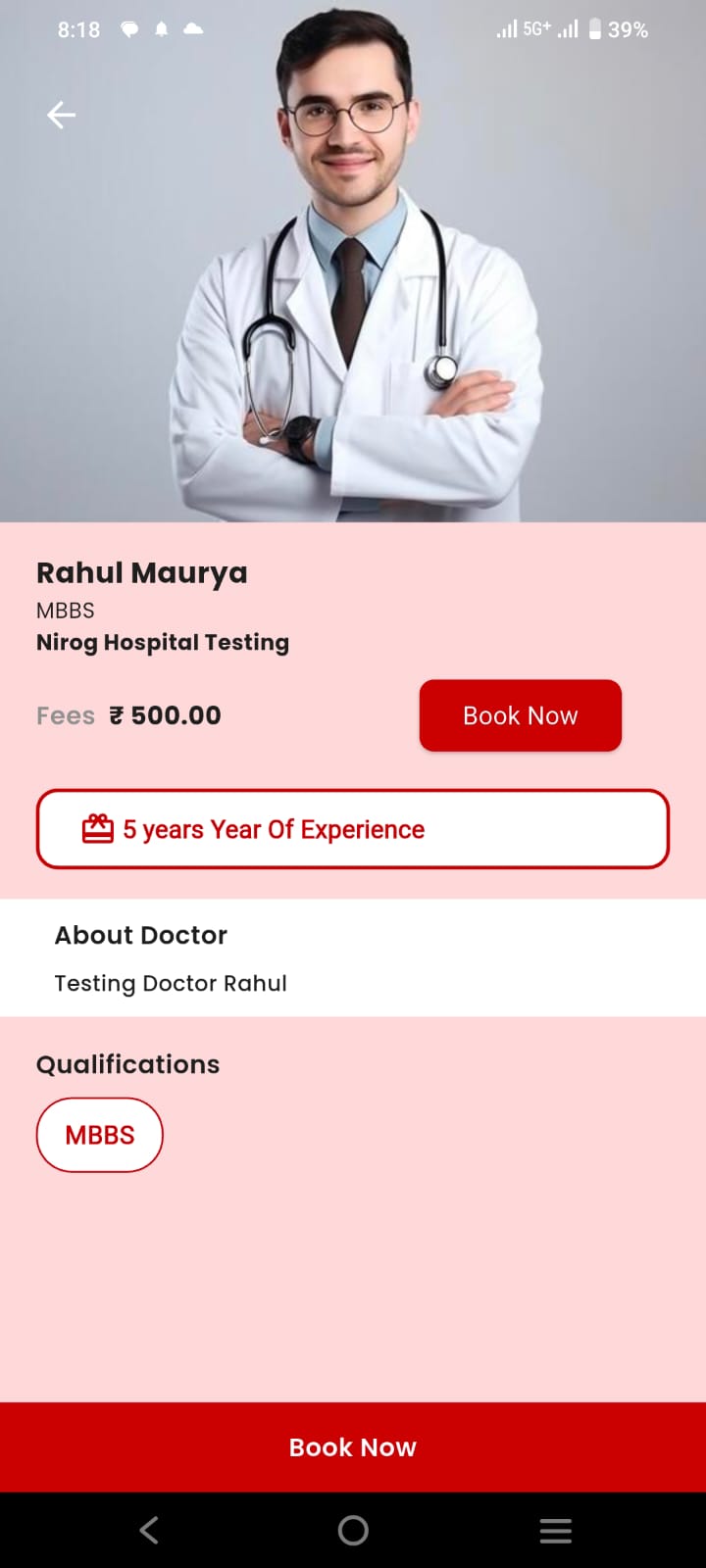Tap the system back navigation button

(x=149, y=1530)
